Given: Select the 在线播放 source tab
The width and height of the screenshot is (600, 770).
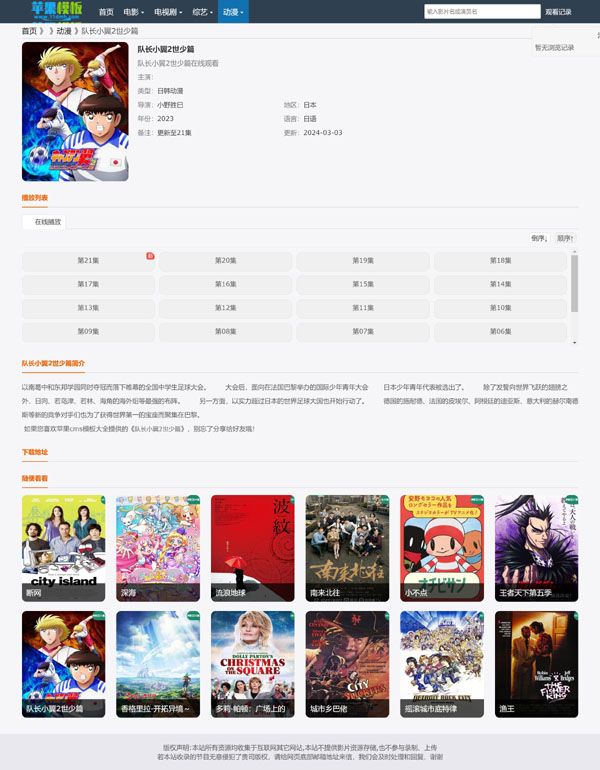Looking at the screenshot, I should tap(47, 222).
